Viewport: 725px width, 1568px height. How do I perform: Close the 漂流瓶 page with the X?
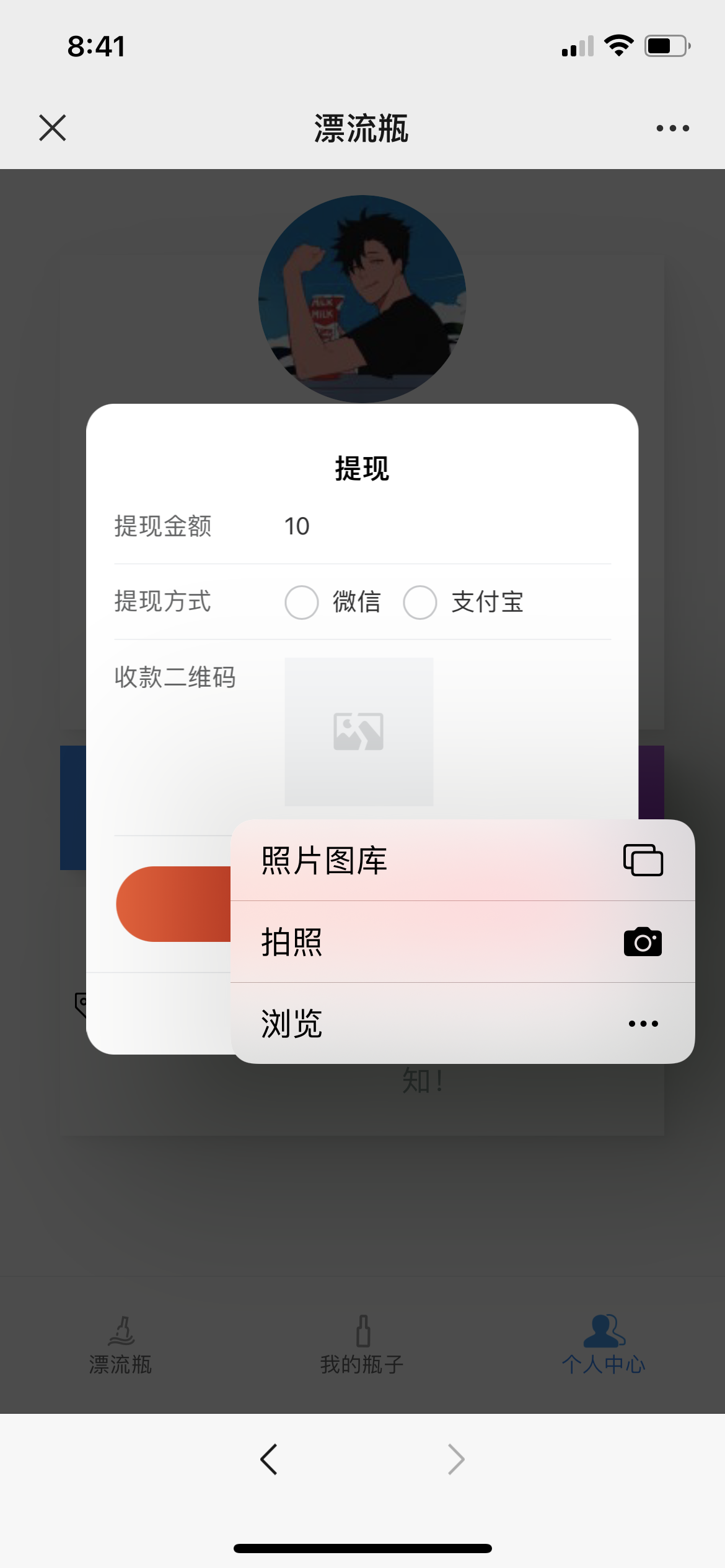(x=53, y=128)
